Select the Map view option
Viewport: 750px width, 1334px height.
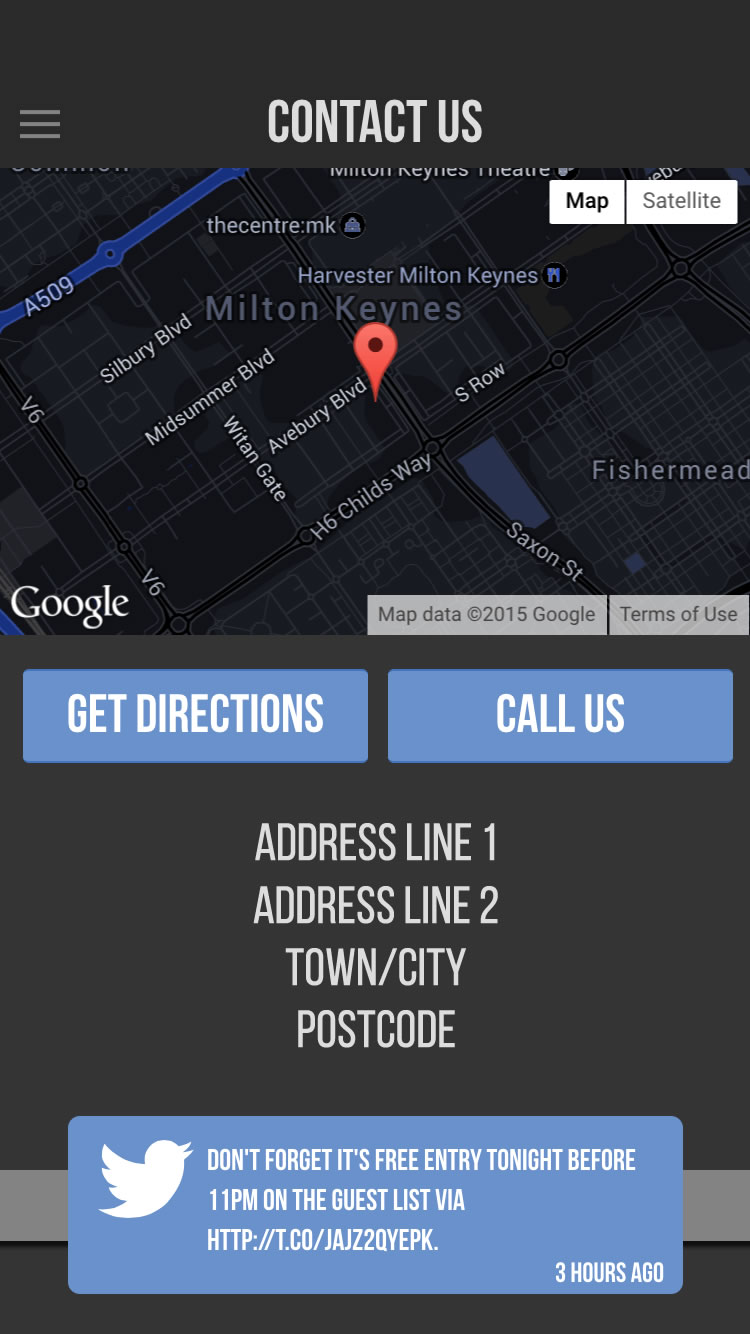pos(587,201)
